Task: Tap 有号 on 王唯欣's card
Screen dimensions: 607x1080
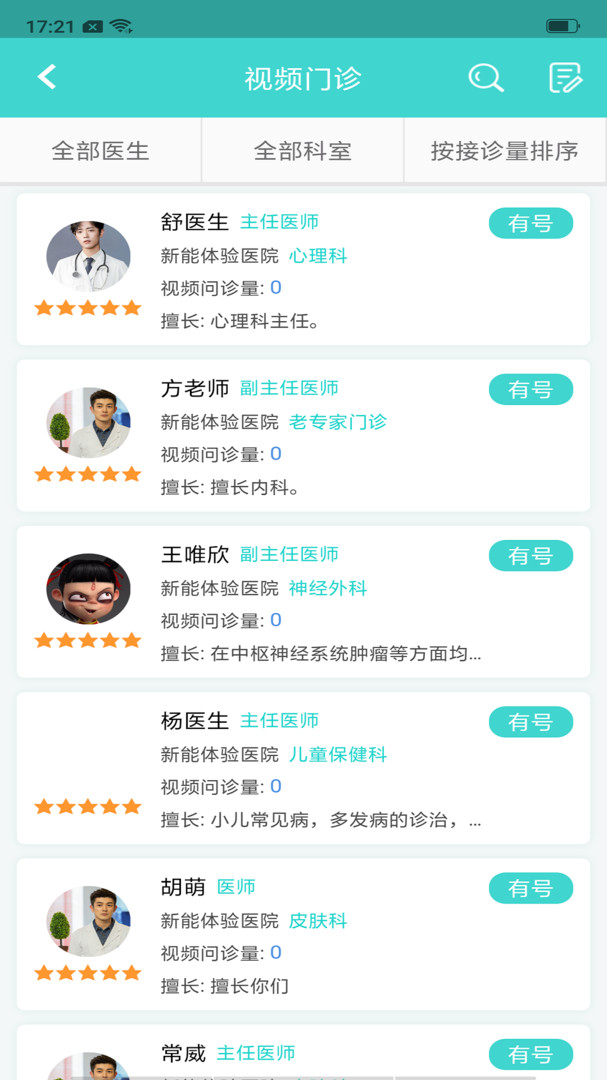Action: pos(531,555)
